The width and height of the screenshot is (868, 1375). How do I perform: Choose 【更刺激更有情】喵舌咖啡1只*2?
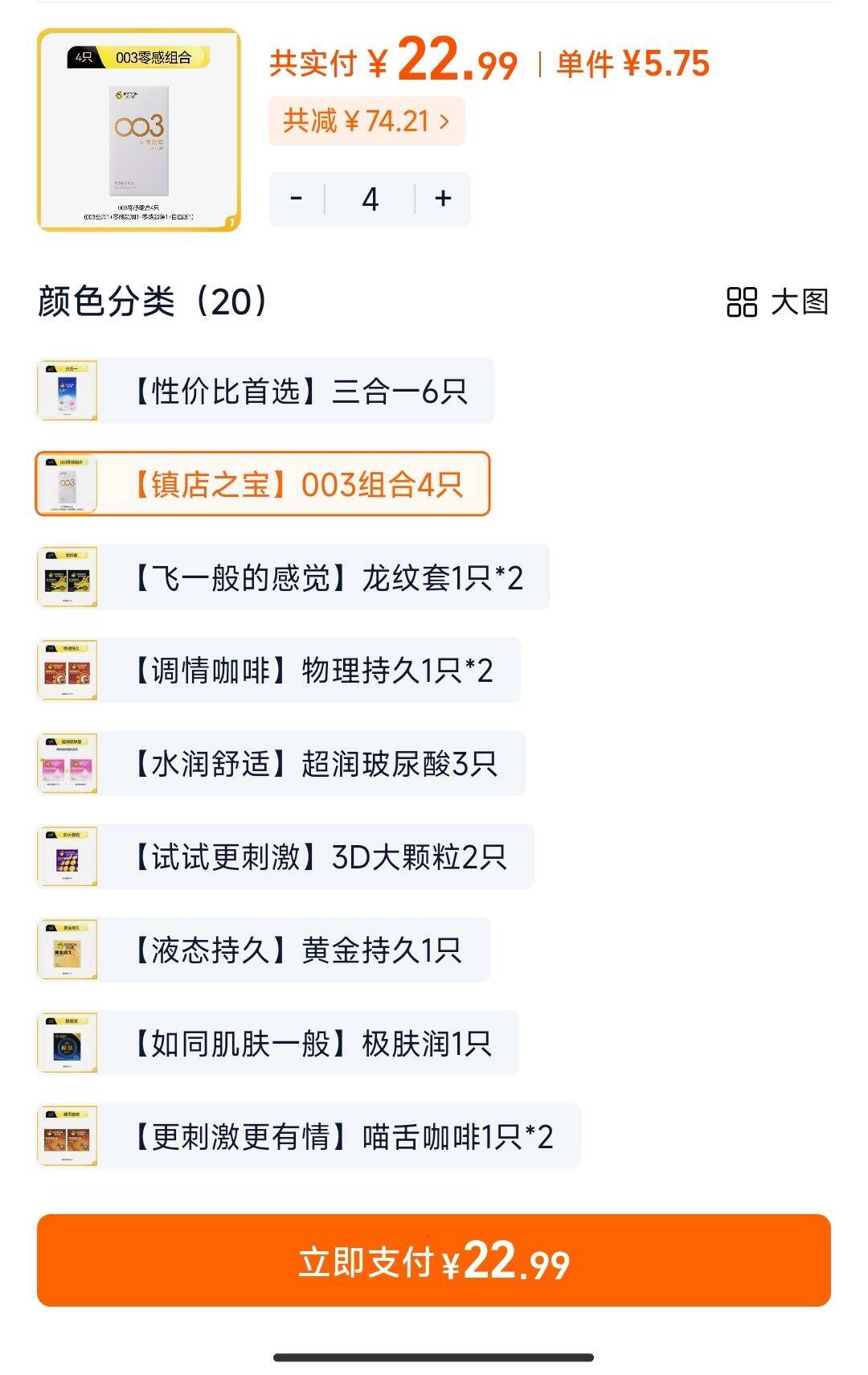[x=309, y=1137]
